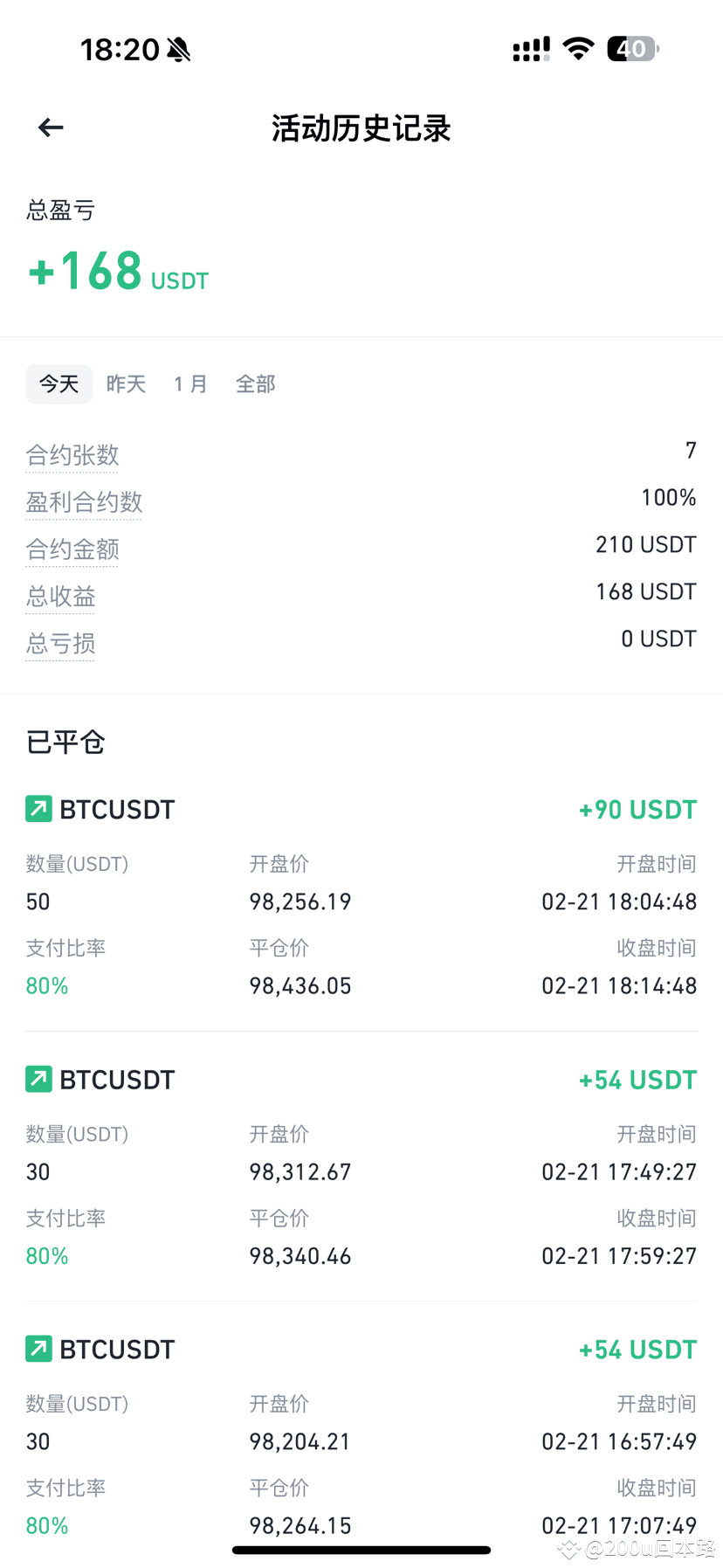Image resolution: width=723 pixels, height=1568 pixels.
Task: Tap the 合约张数 dotted label
Action: (x=72, y=455)
